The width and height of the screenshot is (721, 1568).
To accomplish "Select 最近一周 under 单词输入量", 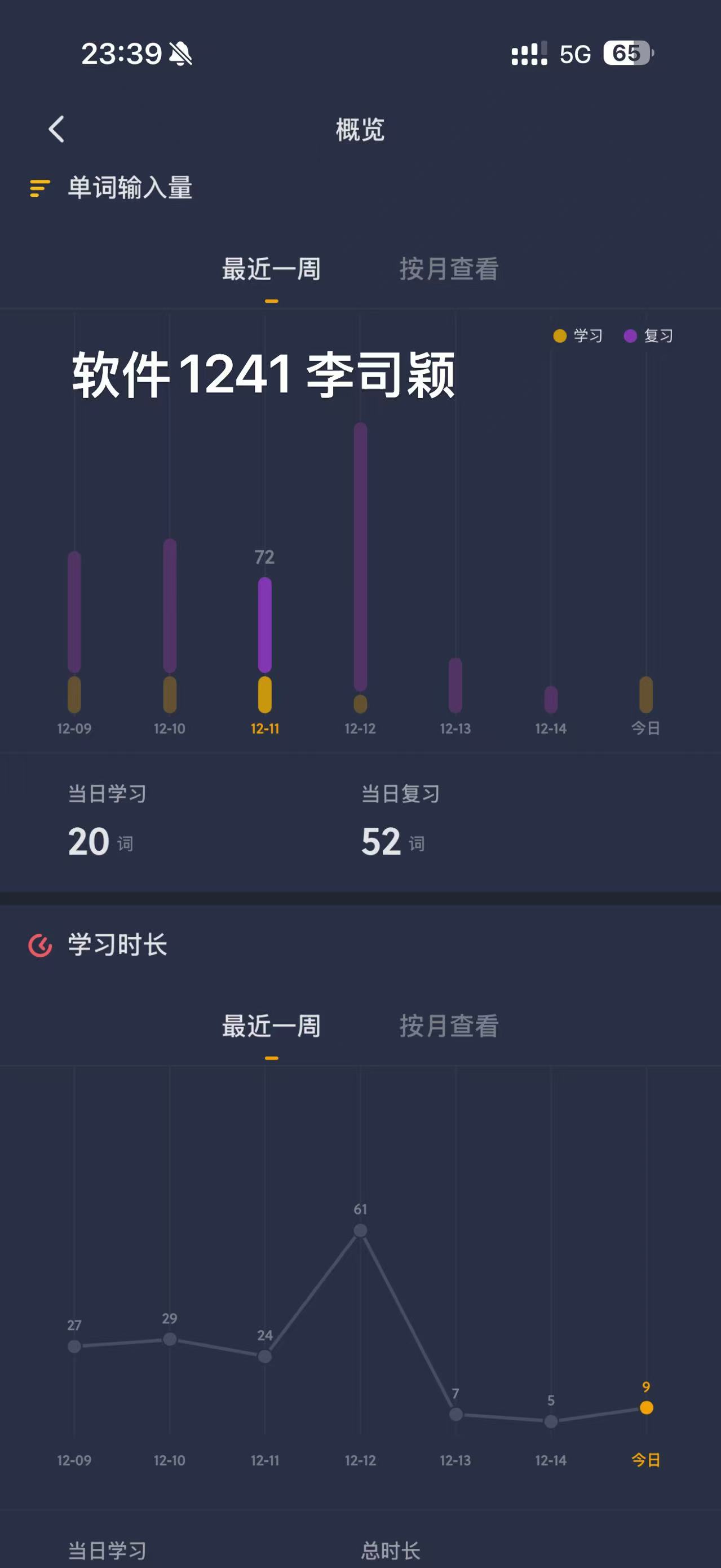I will [x=271, y=269].
